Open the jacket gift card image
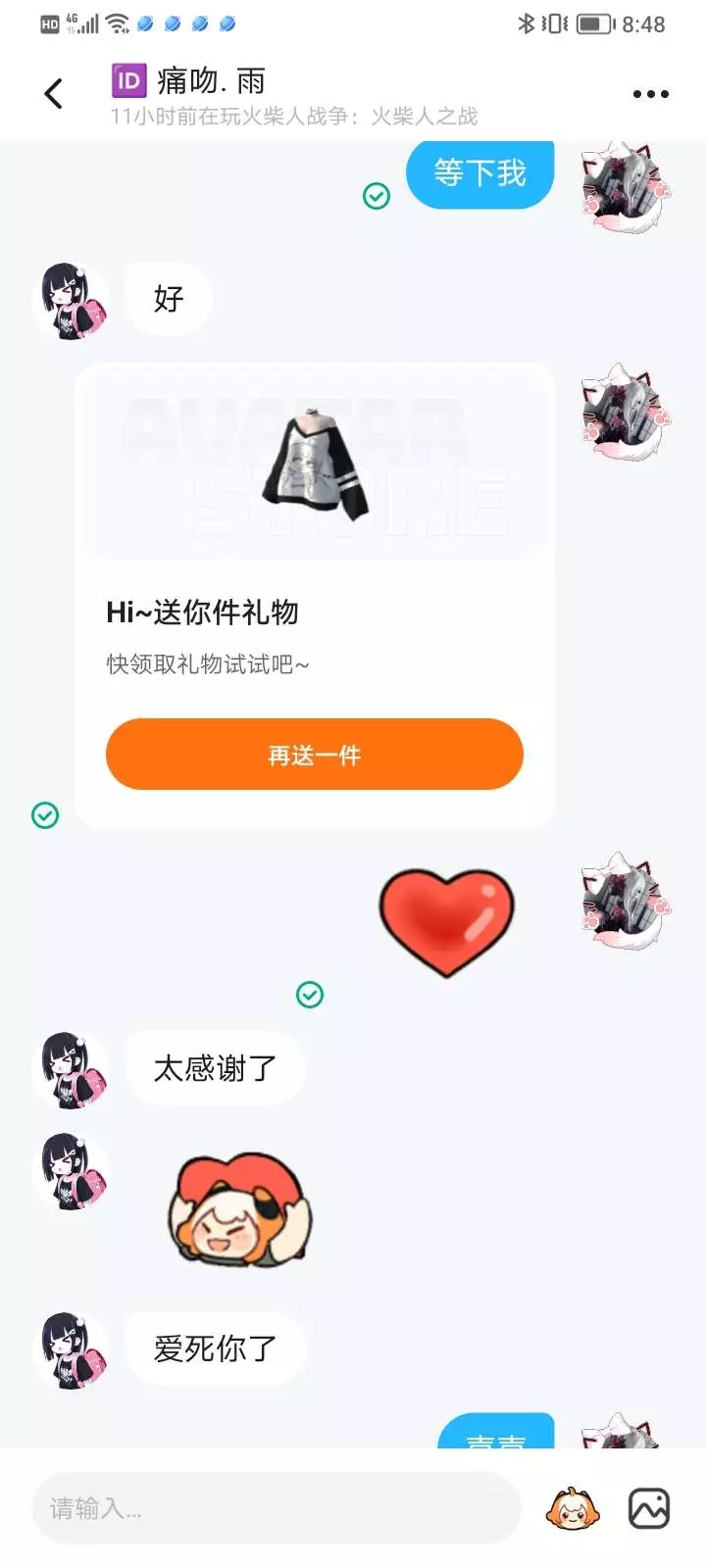Image resolution: width=706 pixels, height=1568 pixels. tap(315, 464)
